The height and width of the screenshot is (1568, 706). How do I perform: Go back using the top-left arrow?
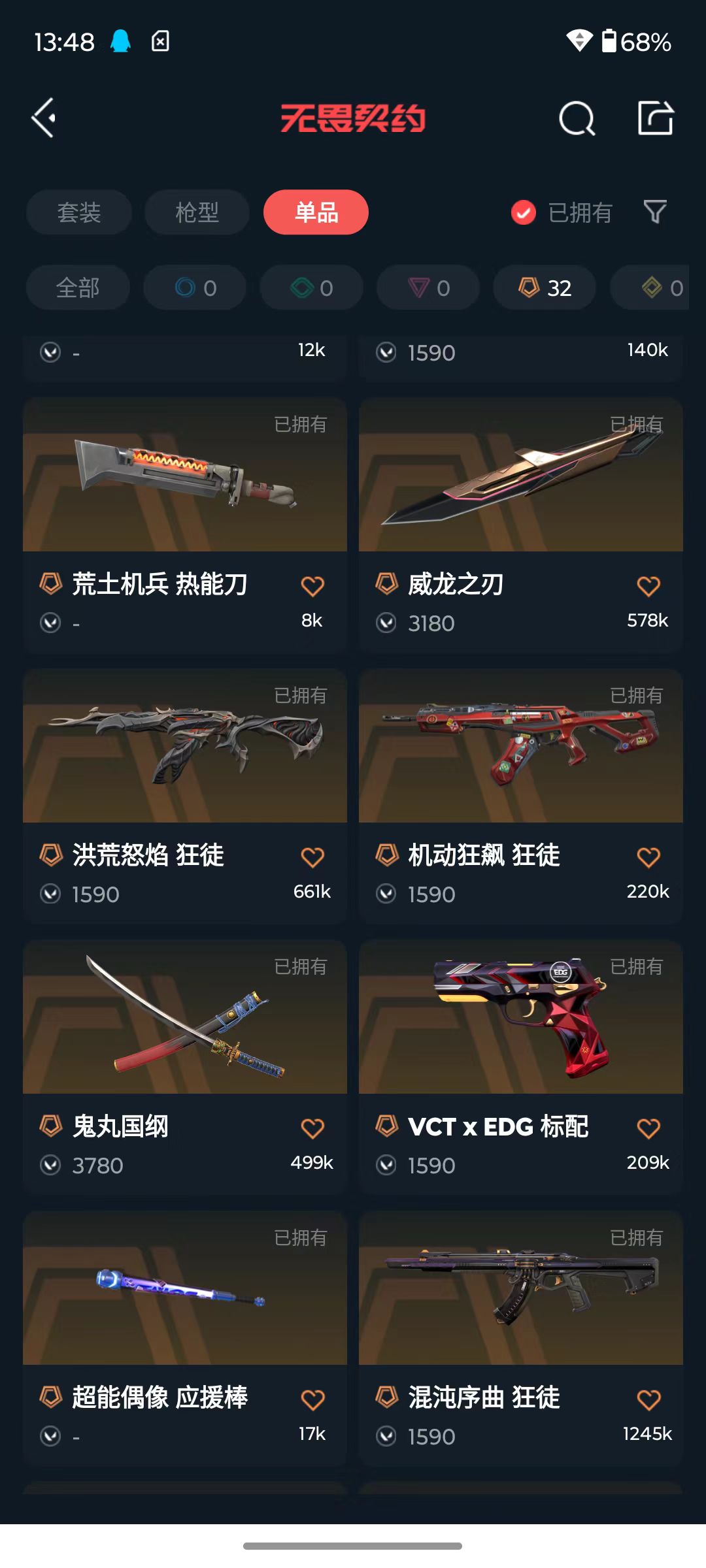click(x=44, y=118)
